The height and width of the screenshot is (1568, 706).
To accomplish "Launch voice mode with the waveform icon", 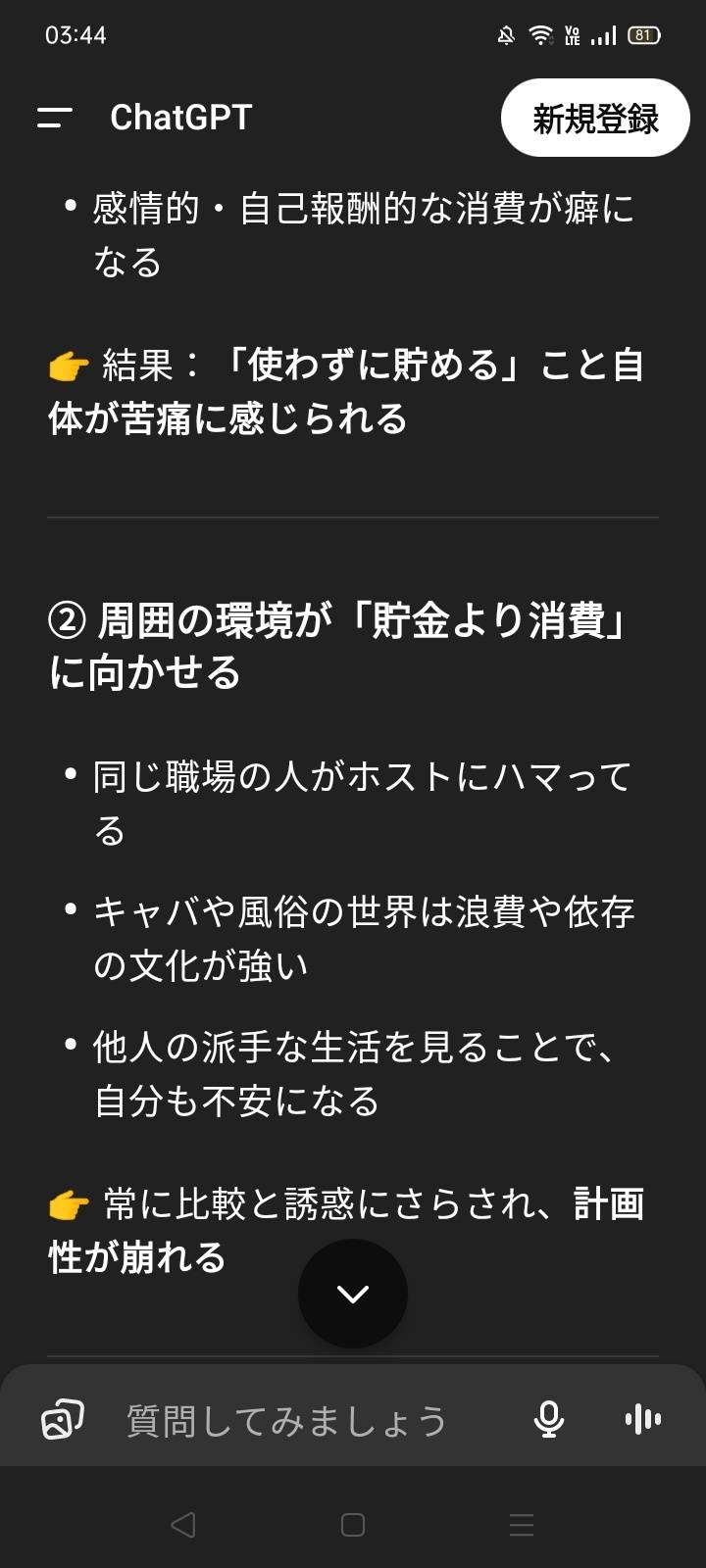I will [643, 1419].
